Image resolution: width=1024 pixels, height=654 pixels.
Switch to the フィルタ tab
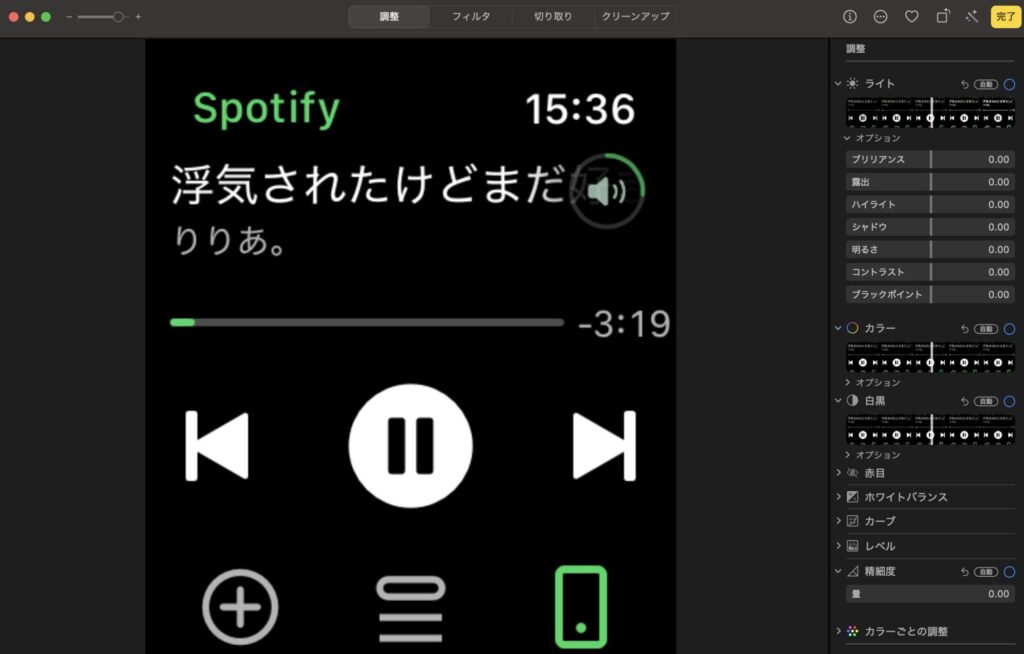[470, 17]
